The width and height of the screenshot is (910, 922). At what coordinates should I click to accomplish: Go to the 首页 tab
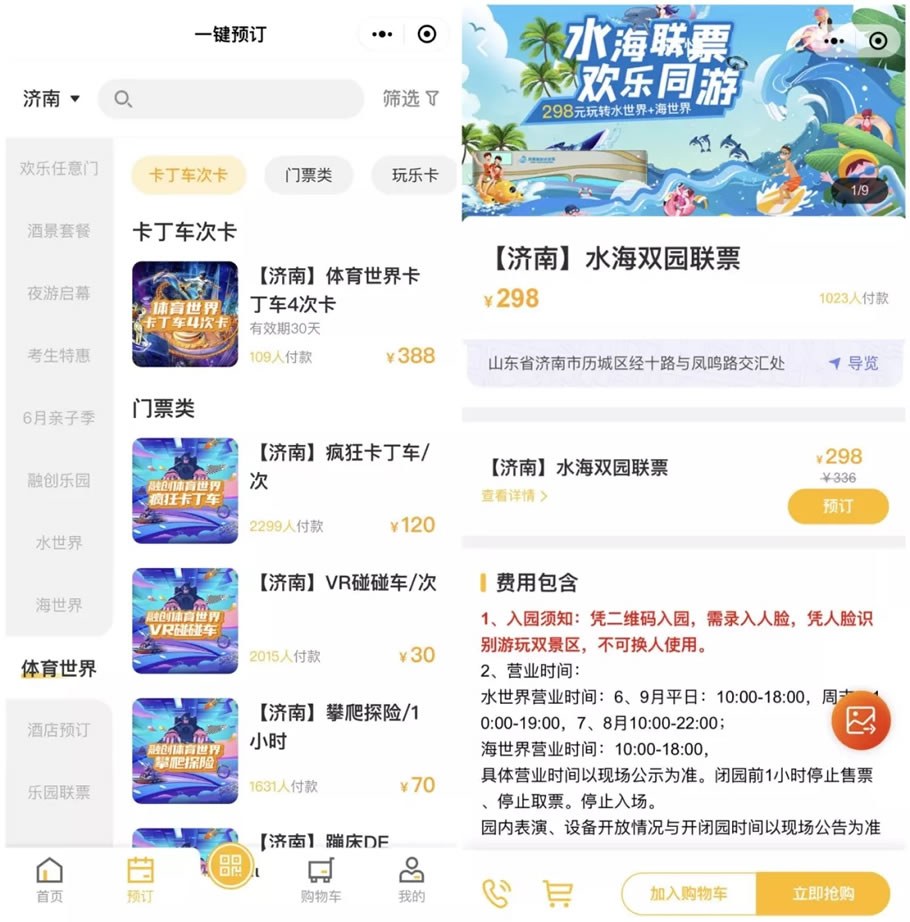click(49, 879)
